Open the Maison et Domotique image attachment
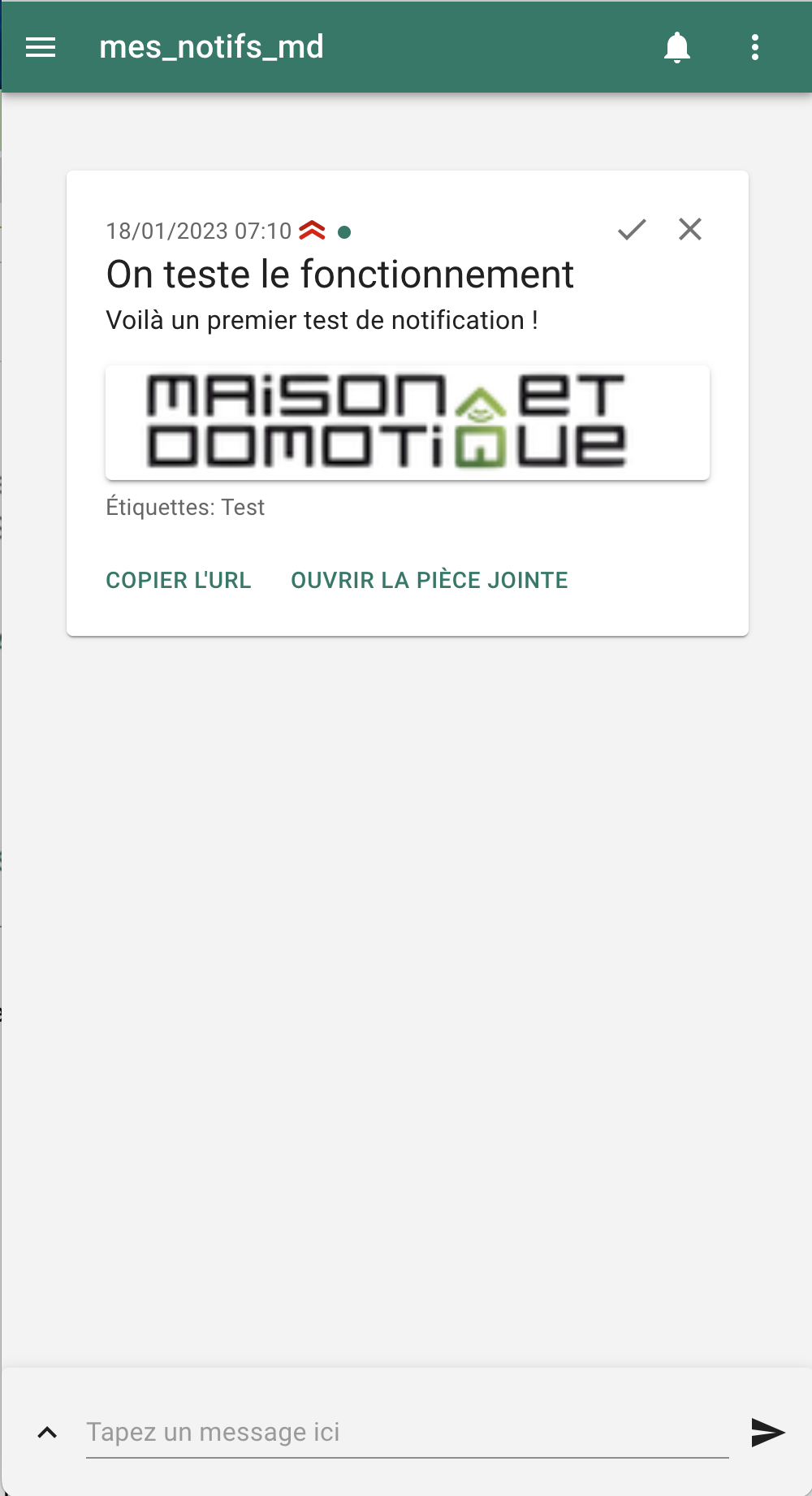The height and width of the screenshot is (1496, 812). point(408,422)
